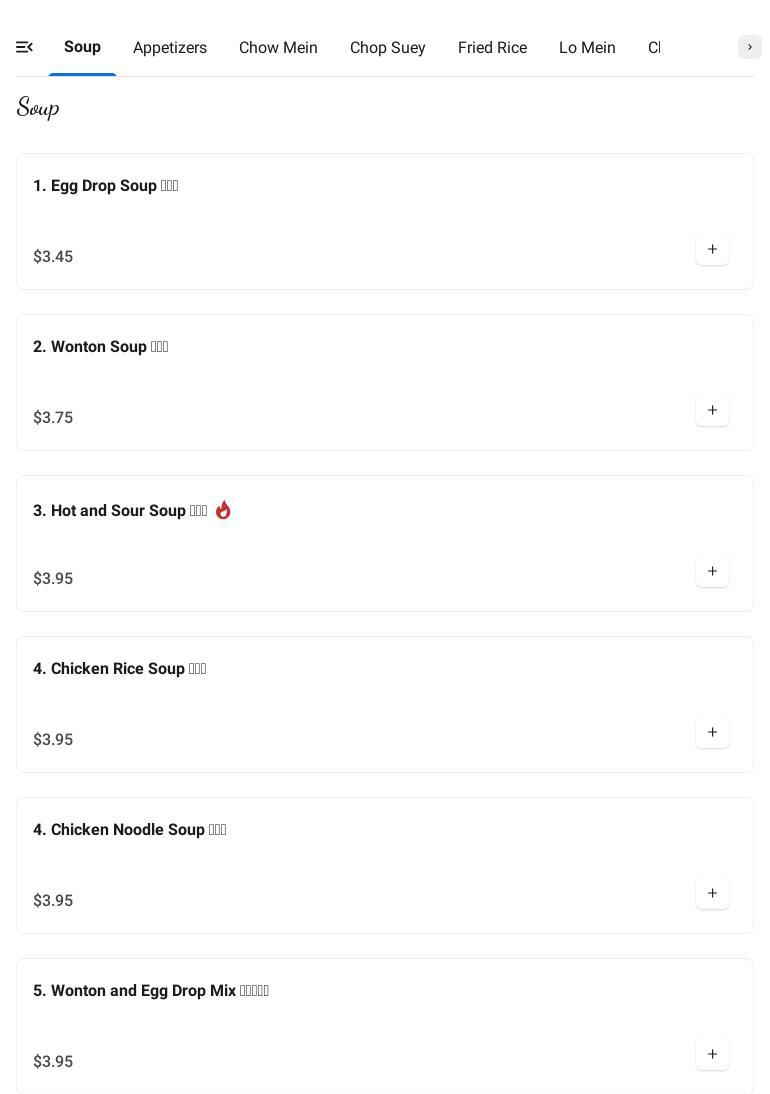Go to the Fried Rice tab
This screenshot has height=1094, width=770.
coord(492,48)
